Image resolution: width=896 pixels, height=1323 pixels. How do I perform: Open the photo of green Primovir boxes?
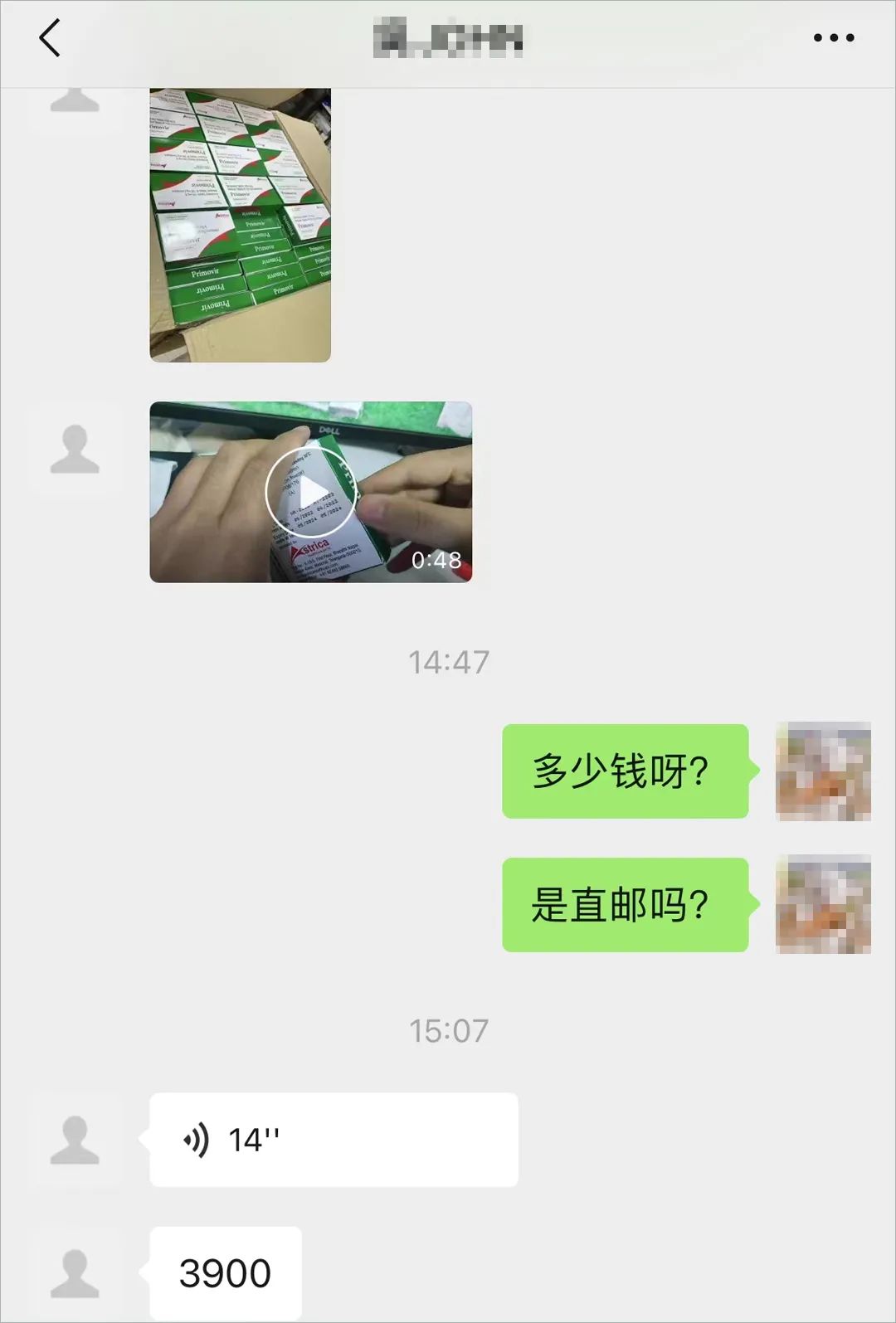point(241,224)
